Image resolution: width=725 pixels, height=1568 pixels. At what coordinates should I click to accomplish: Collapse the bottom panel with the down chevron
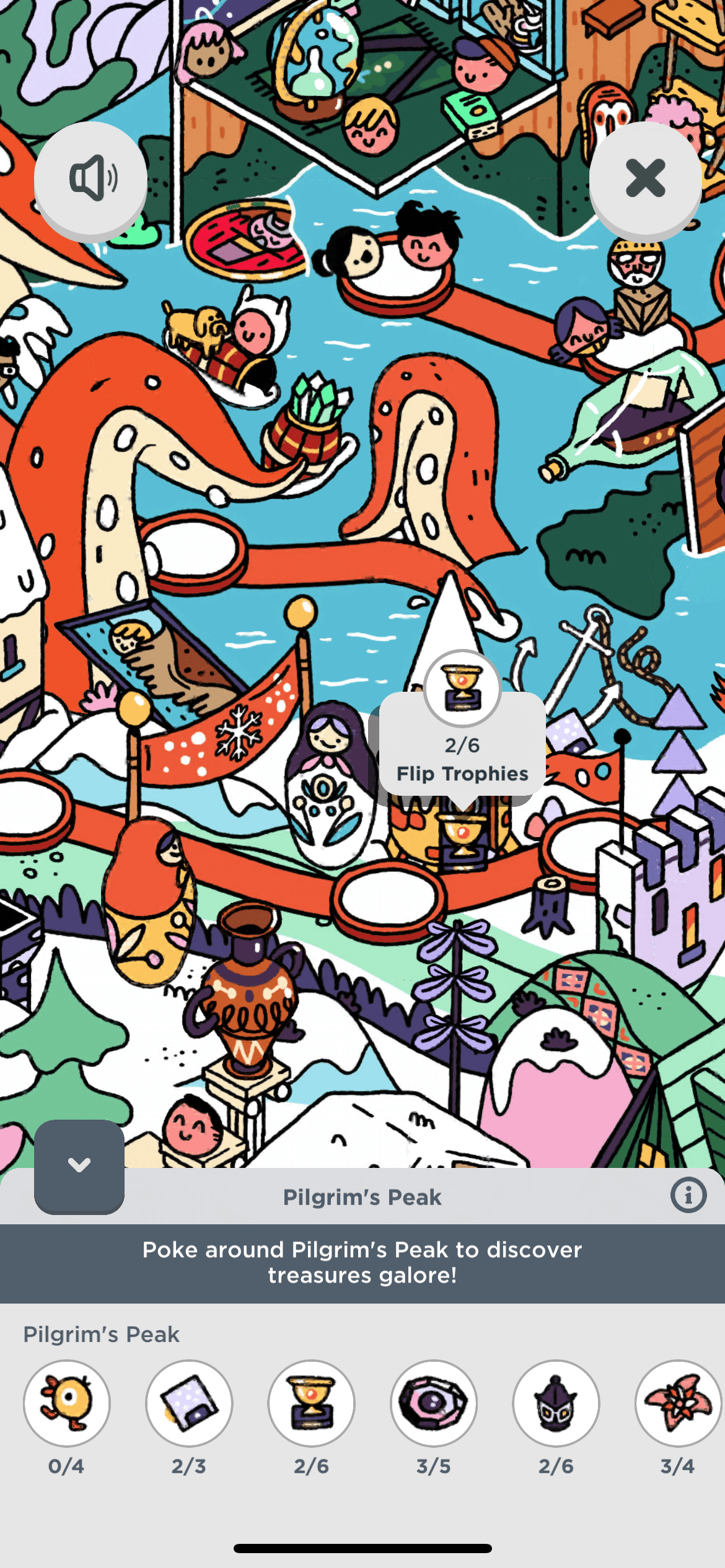(x=79, y=1165)
